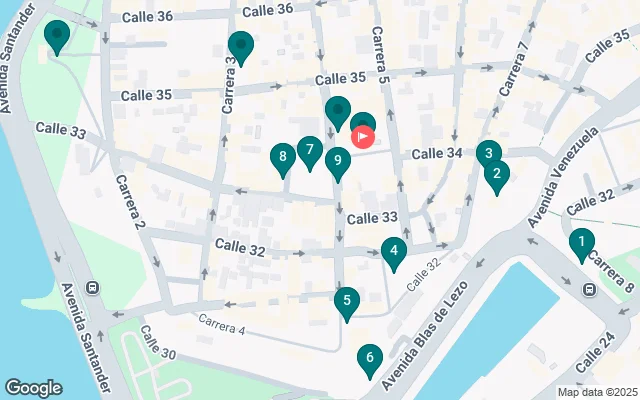Select the red flag location marker
Viewport: 640px width, 400px height.
(363, 137)
